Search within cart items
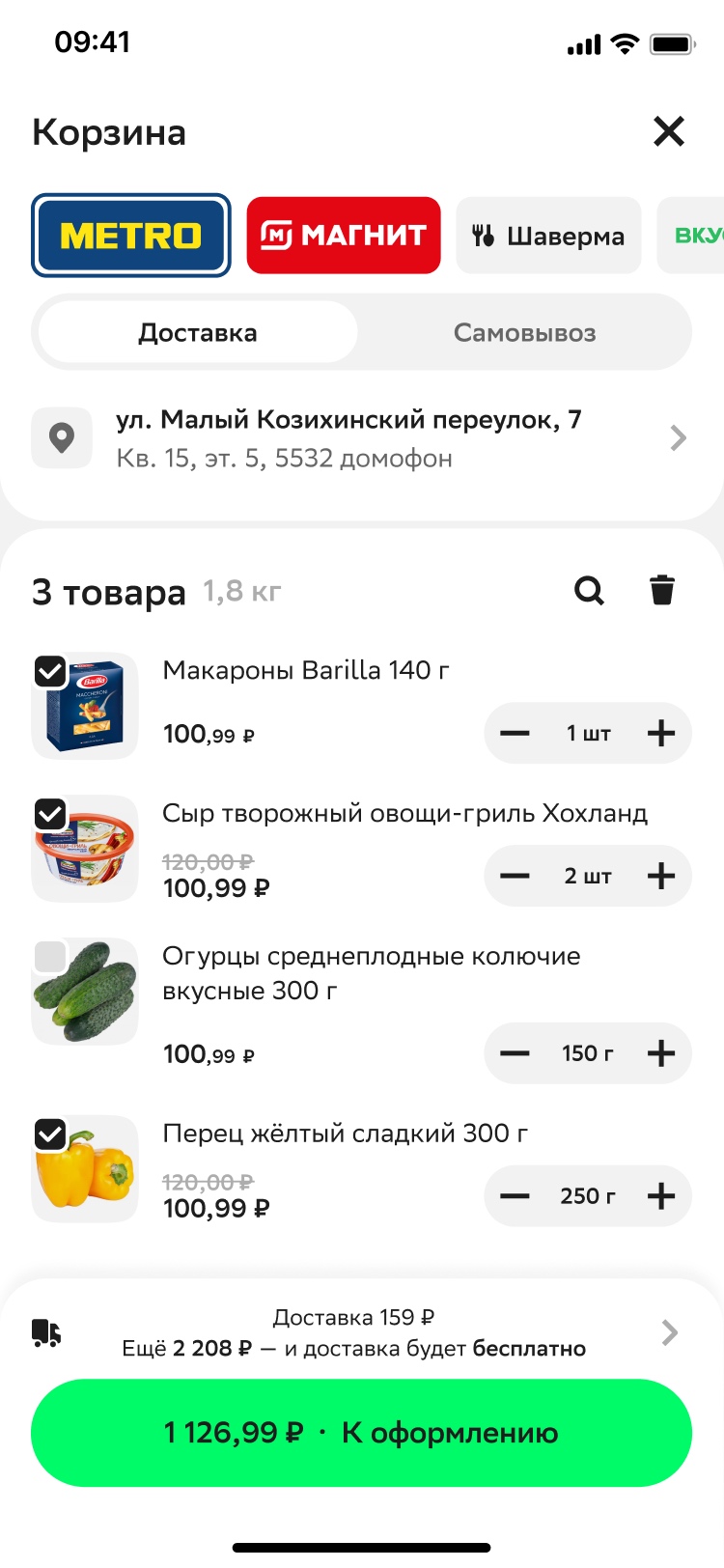The width and height of the screenshot is (724, 1568). click(589, 590)
